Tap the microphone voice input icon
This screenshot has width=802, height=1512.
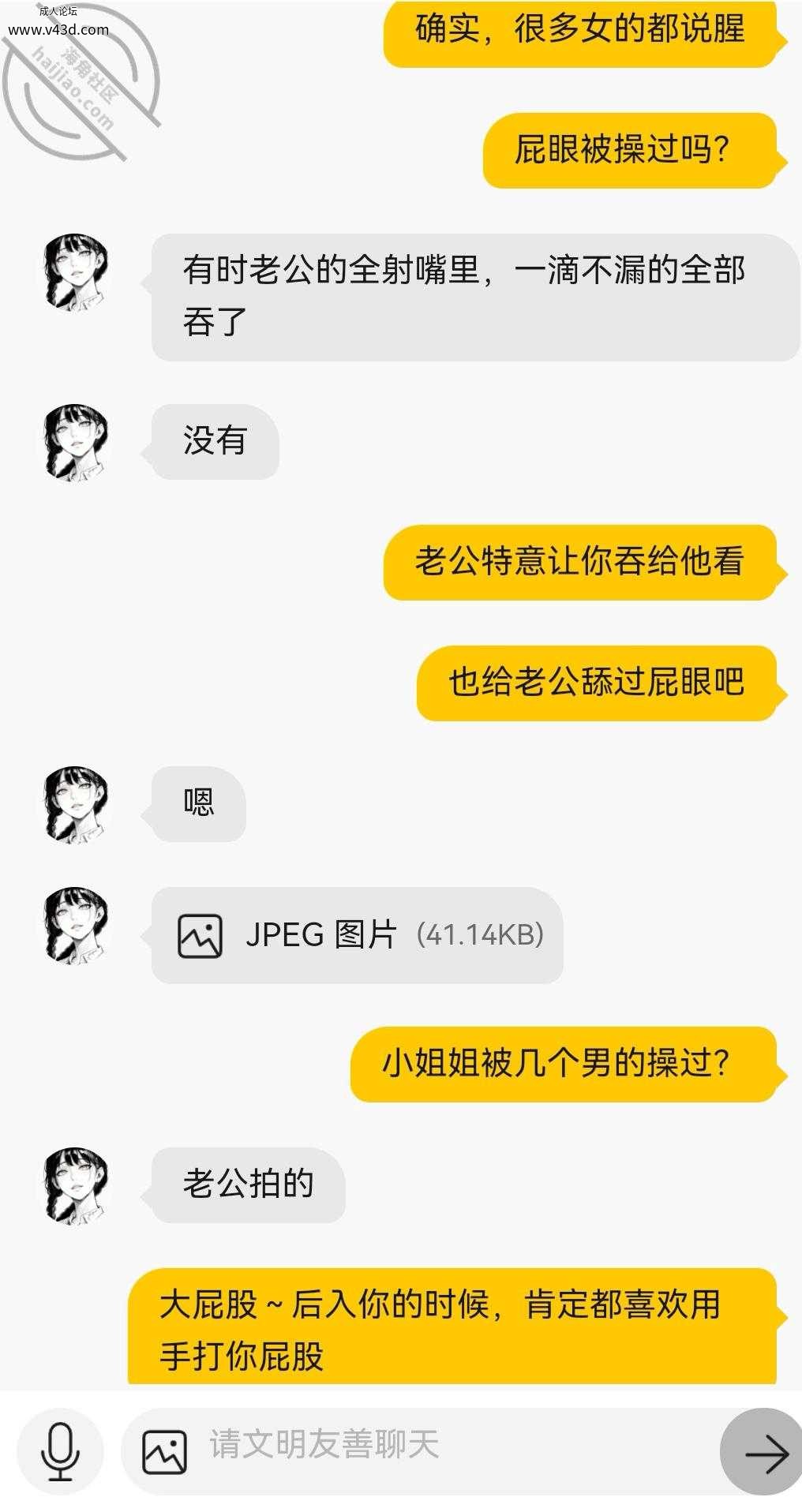pyautogui.click(x=60, y=1451)
